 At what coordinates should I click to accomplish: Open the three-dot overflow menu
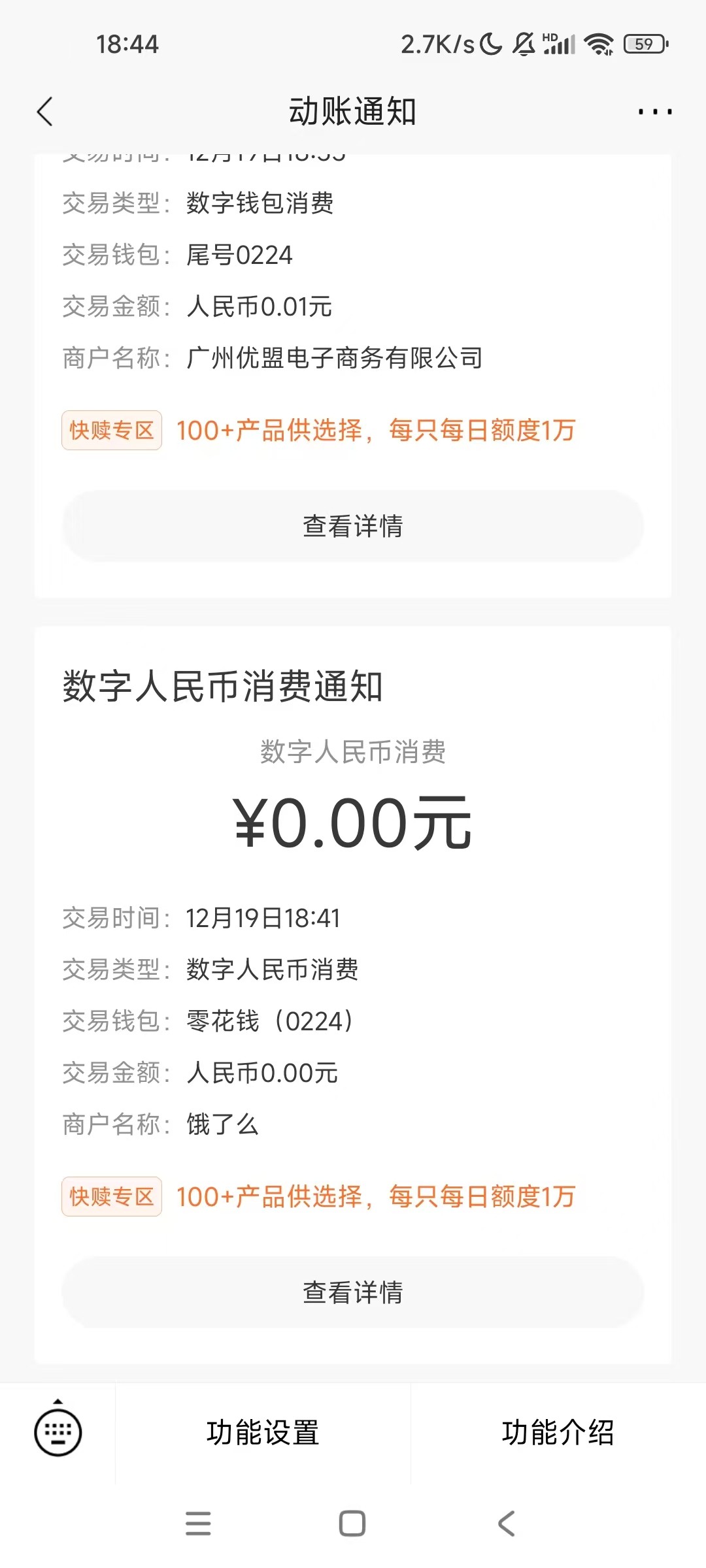tap(655, 112)
